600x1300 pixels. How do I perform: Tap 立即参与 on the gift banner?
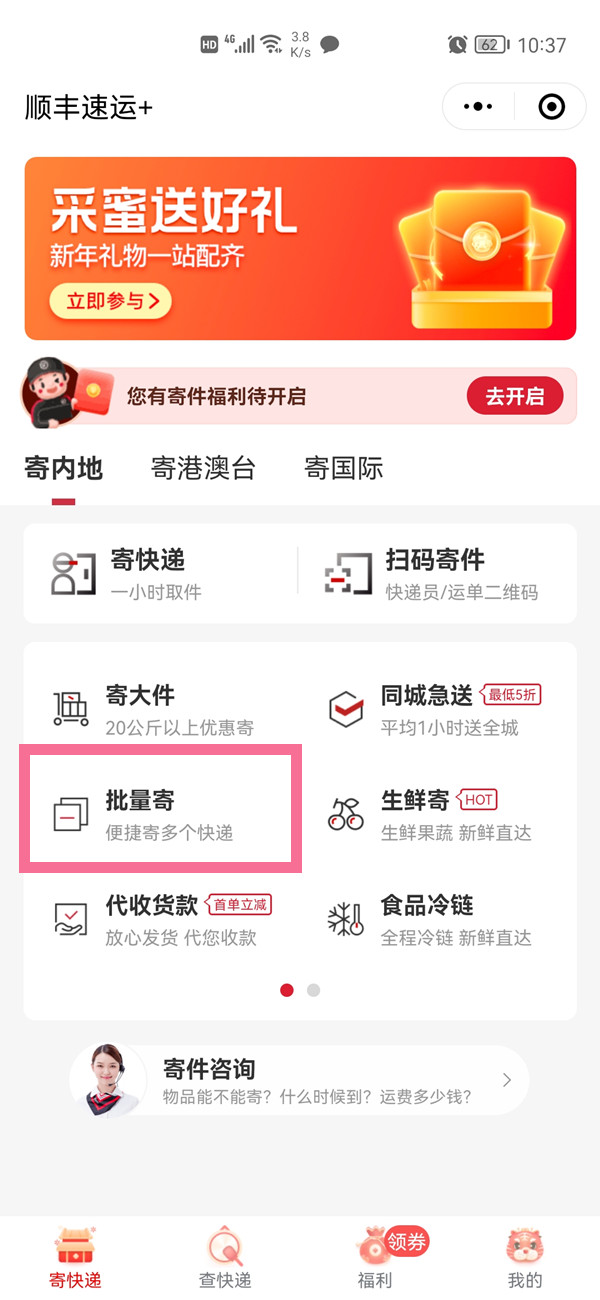pyautogui.click(x=111, y=301)
